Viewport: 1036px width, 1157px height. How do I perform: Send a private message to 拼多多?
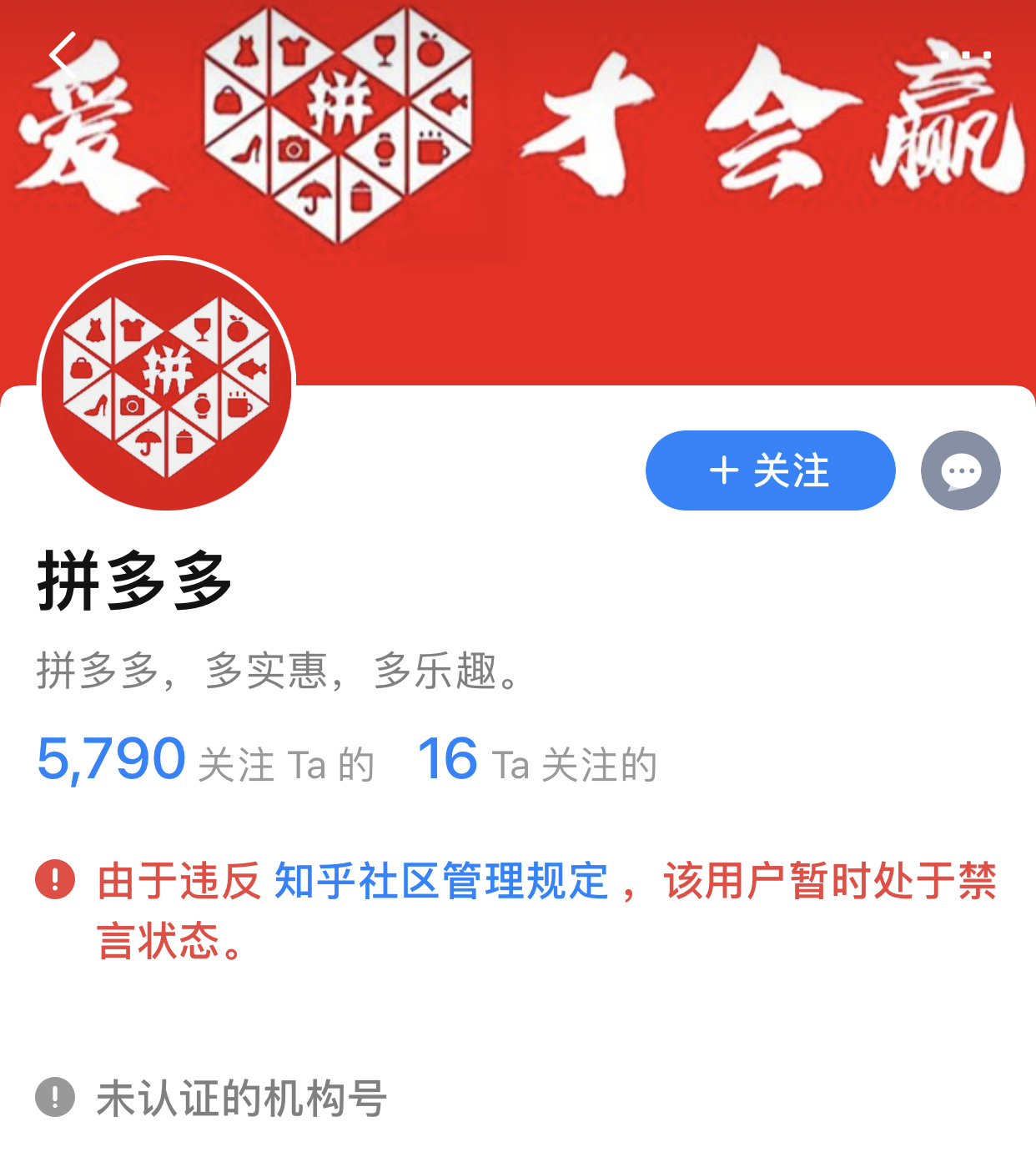(960, 470)
